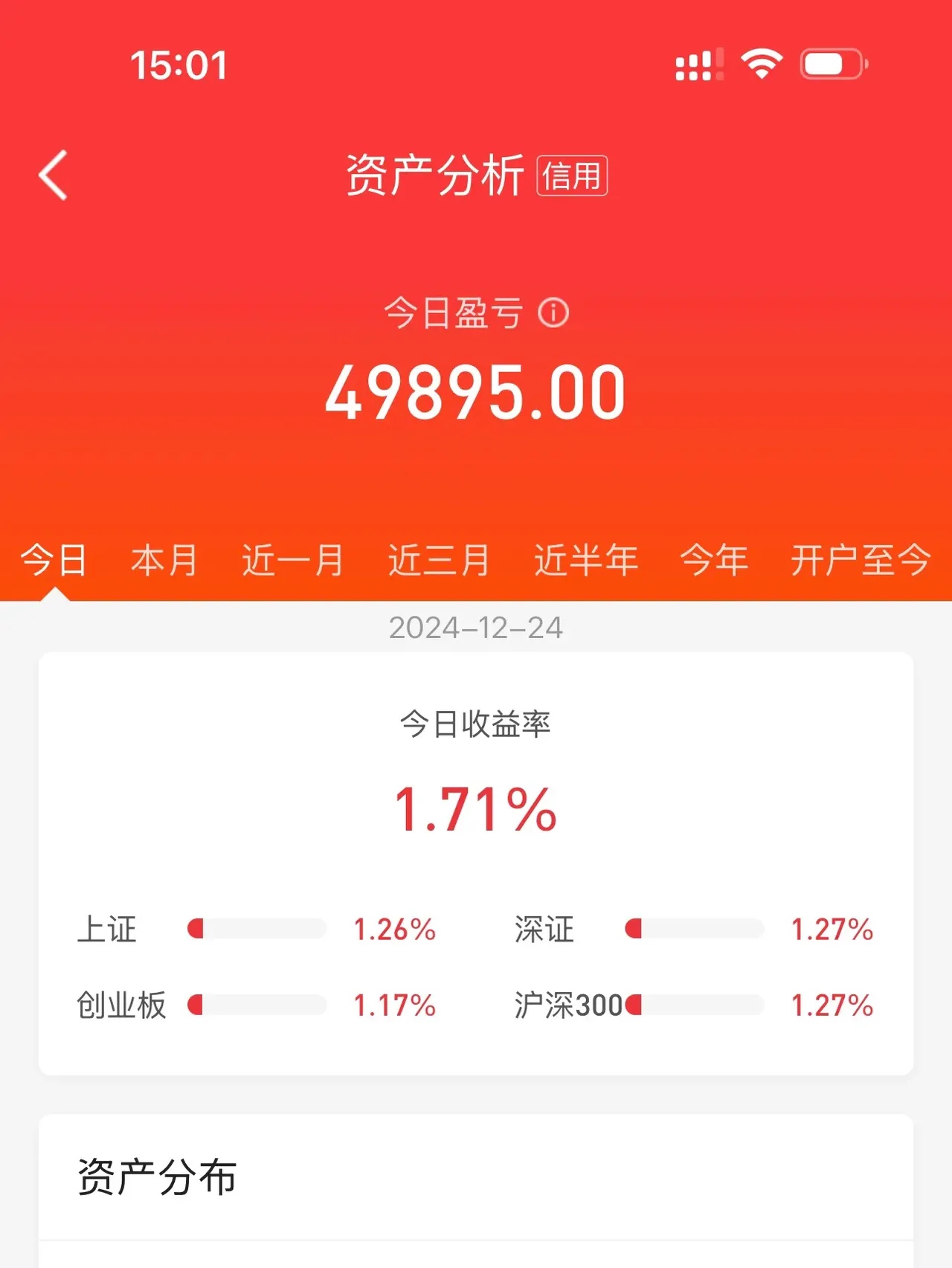The image size is (952, 1268).
Task: Switch to the 本月 period tab
Action: (165, 559)
